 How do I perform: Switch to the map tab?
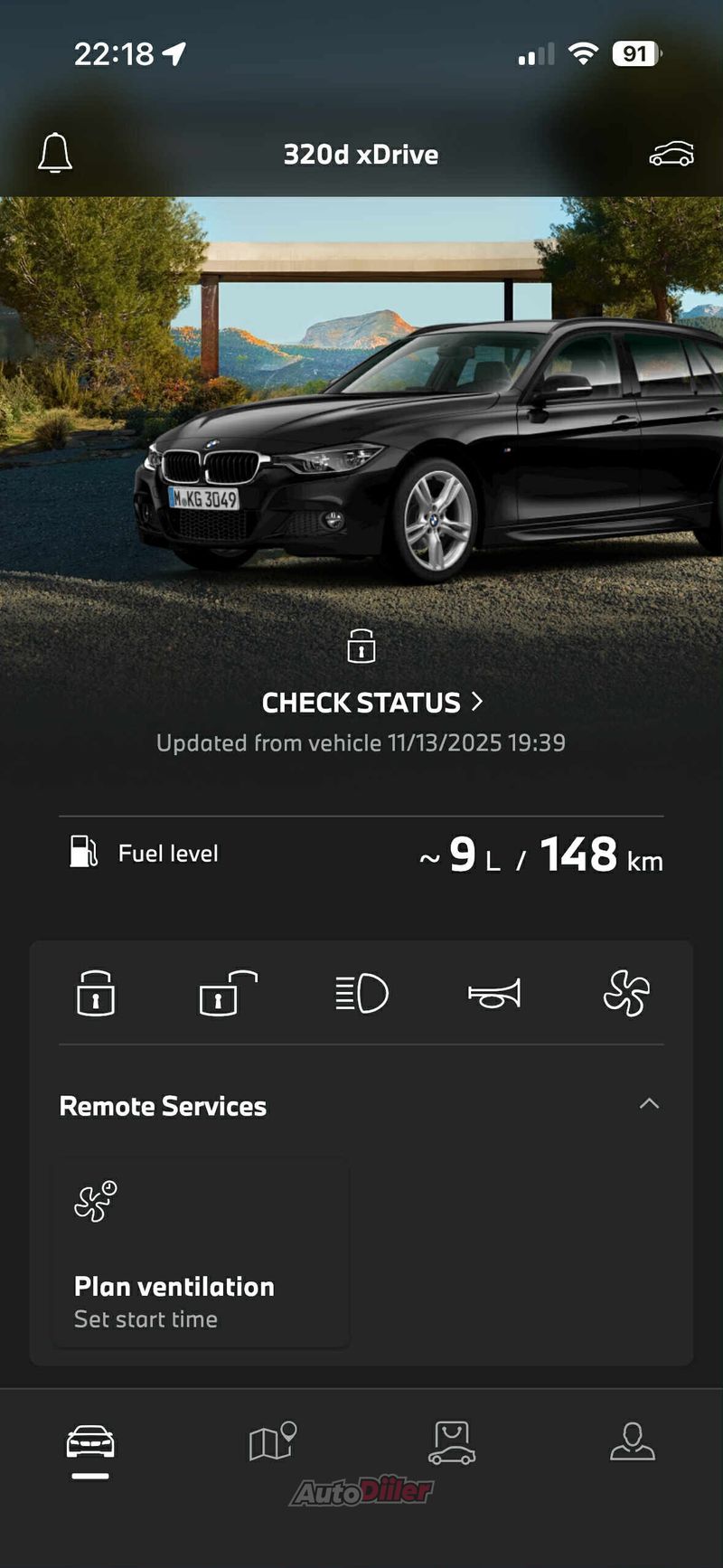pos(272,1442)
